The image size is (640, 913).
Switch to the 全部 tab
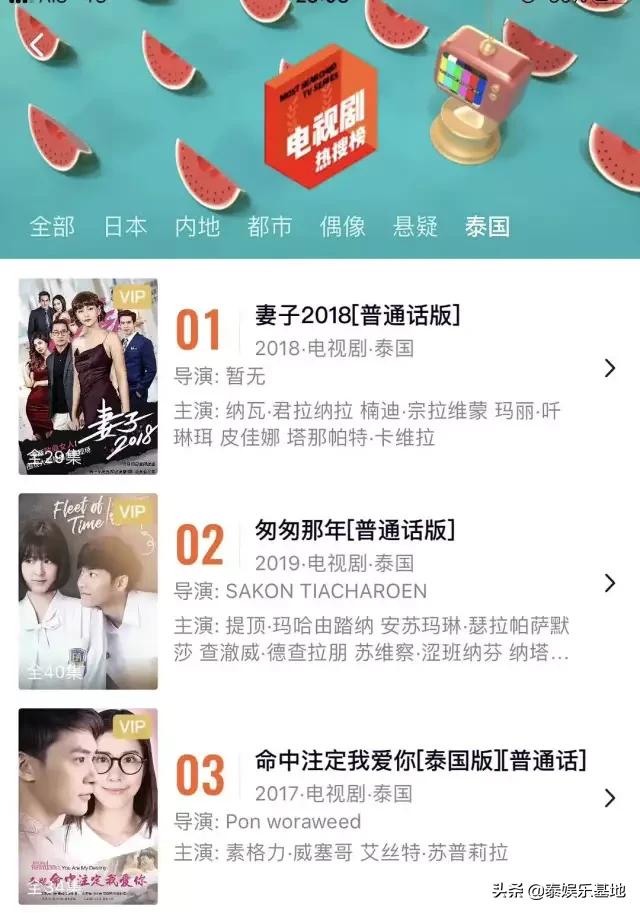coord(52,226)
